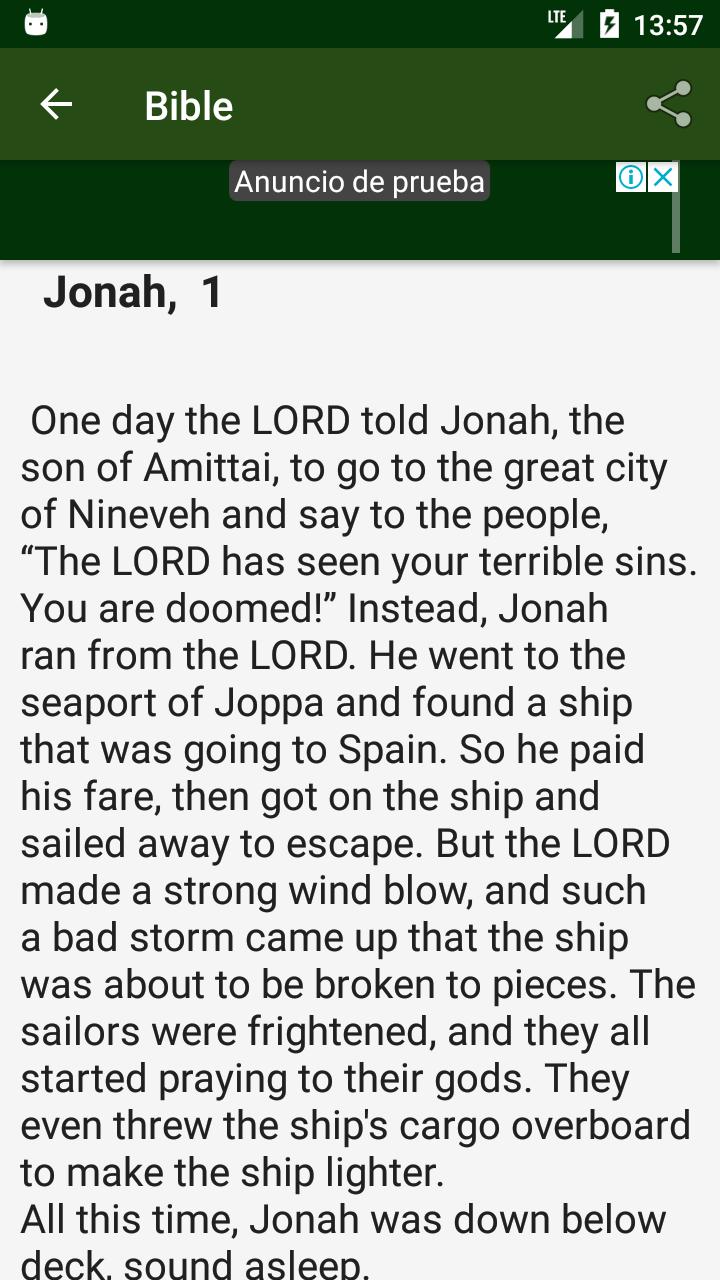Open the Anuncio de prueba ad
Image resolution: width=720 pixels, height=1280 pixels.
(x=360, y=182)
